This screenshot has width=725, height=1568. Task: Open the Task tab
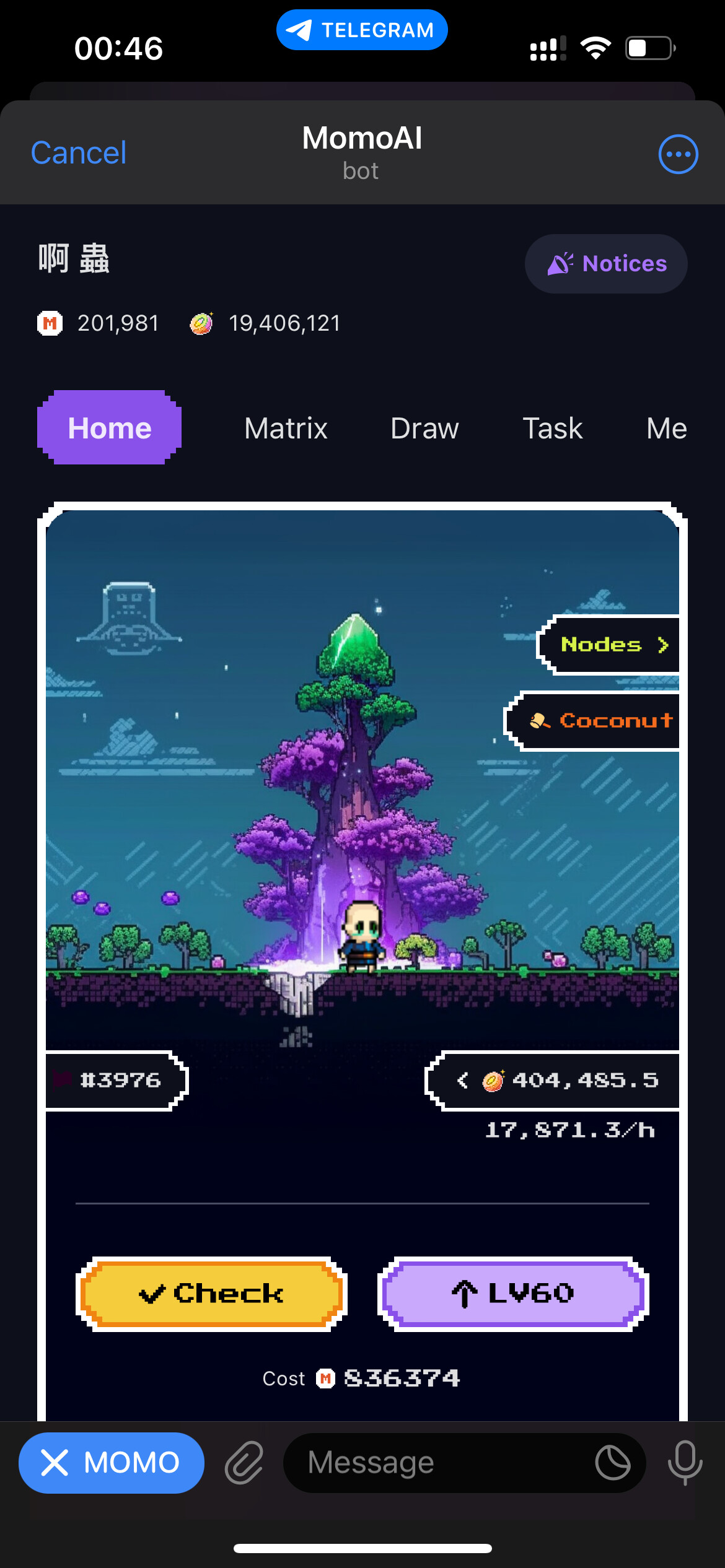click(x=553, y=428)
